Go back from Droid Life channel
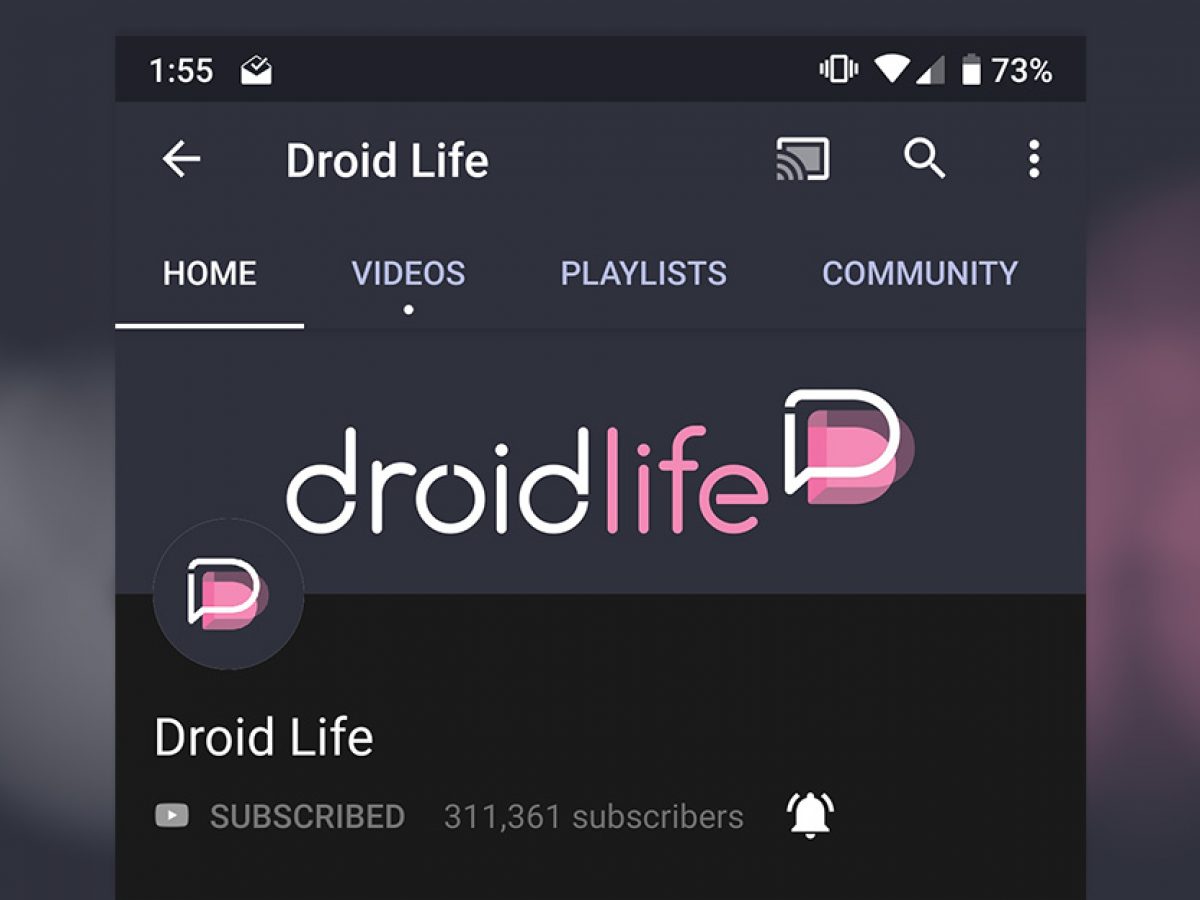Viewport: 1200px width, 900px height. click(182, 160)
